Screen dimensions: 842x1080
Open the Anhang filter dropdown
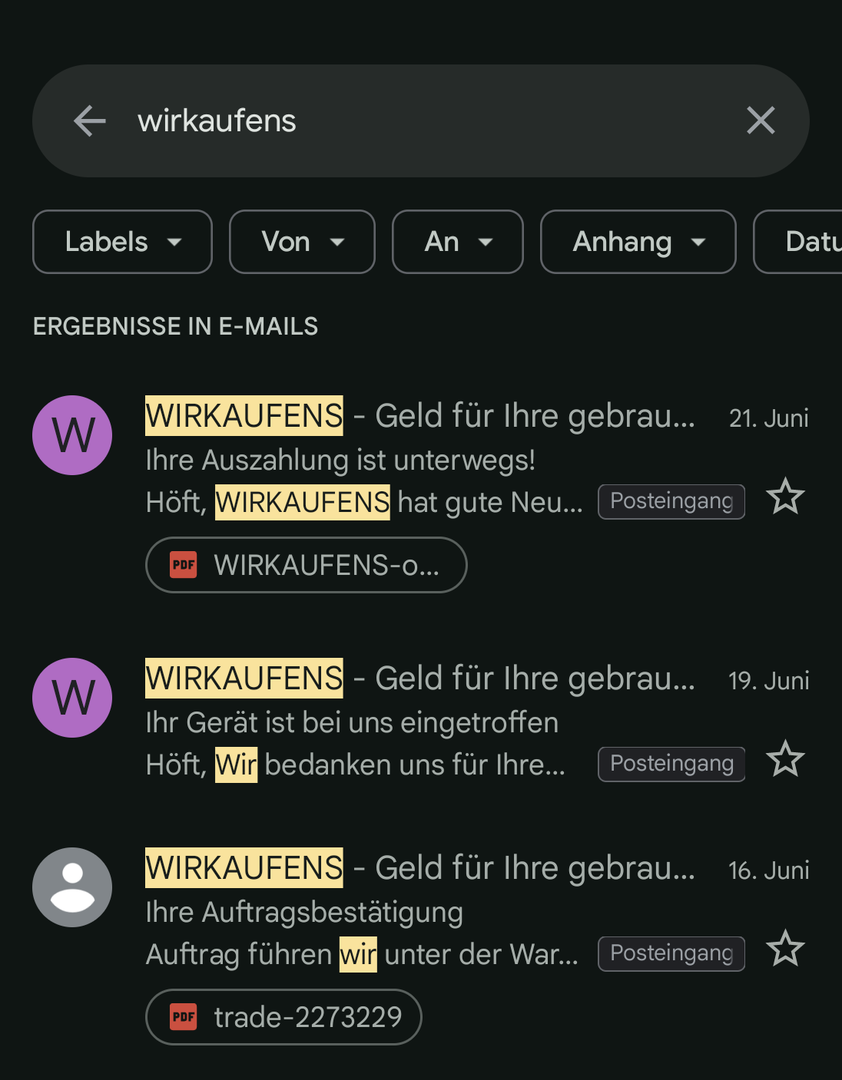tap(638, 242)
